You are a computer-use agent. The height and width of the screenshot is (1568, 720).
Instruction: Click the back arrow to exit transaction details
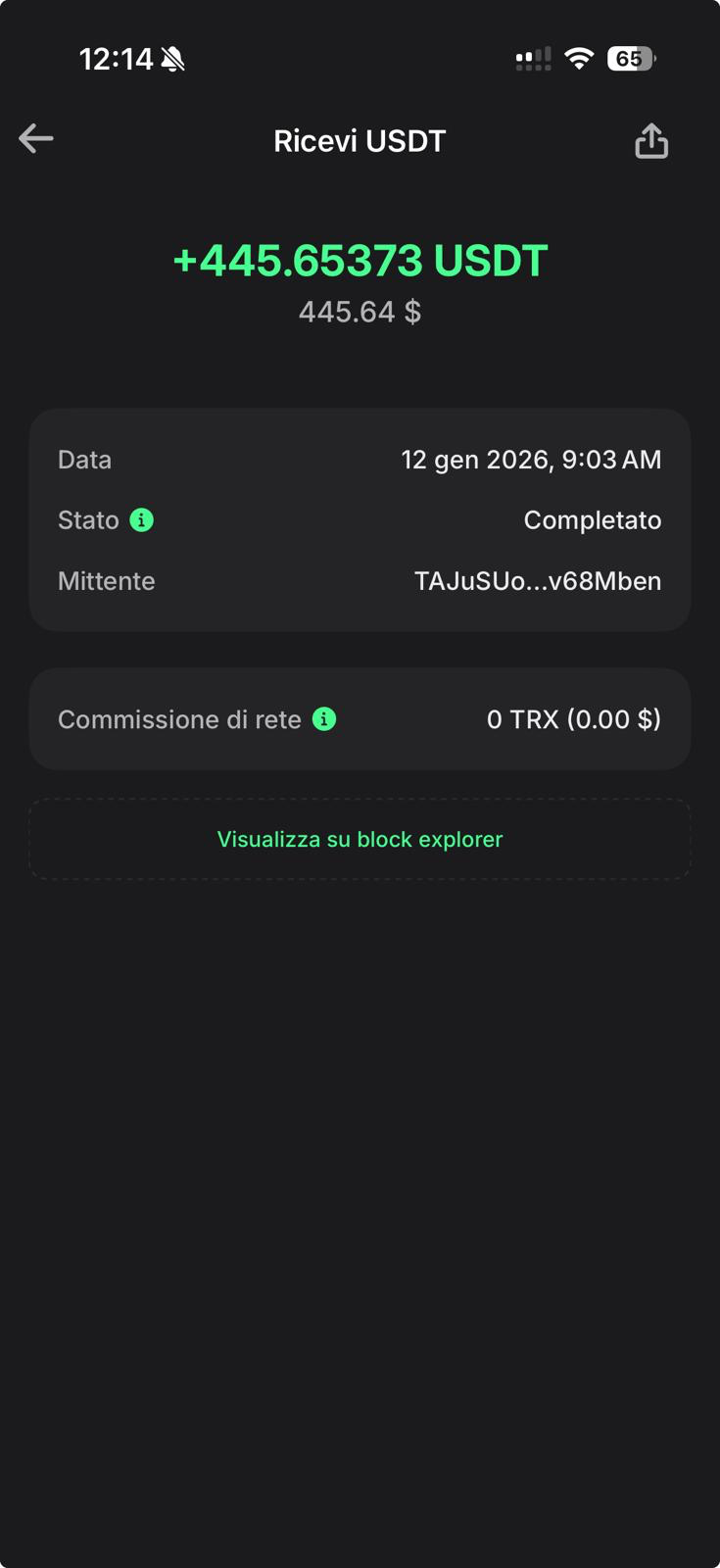(x=36, y=138)
